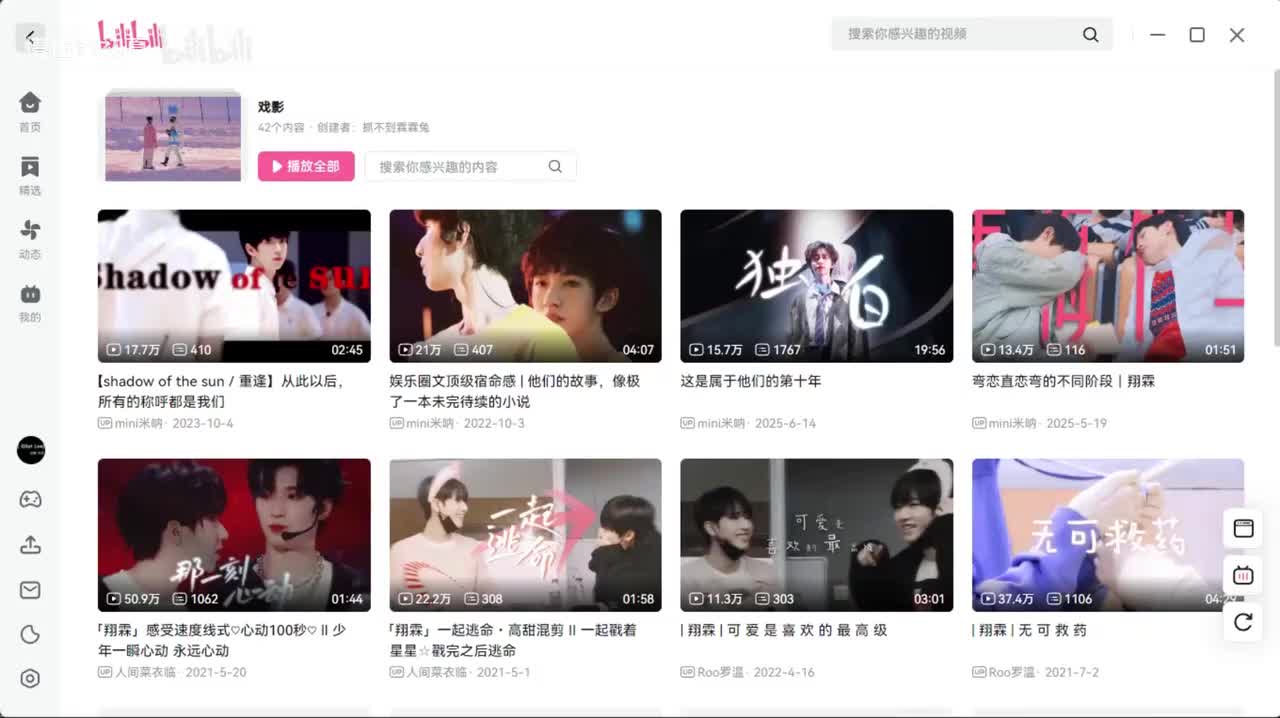The image size is (1280, 718).
Task: Open the 首页 home tab
Action: pyautogui.click(x=30, y=111)
